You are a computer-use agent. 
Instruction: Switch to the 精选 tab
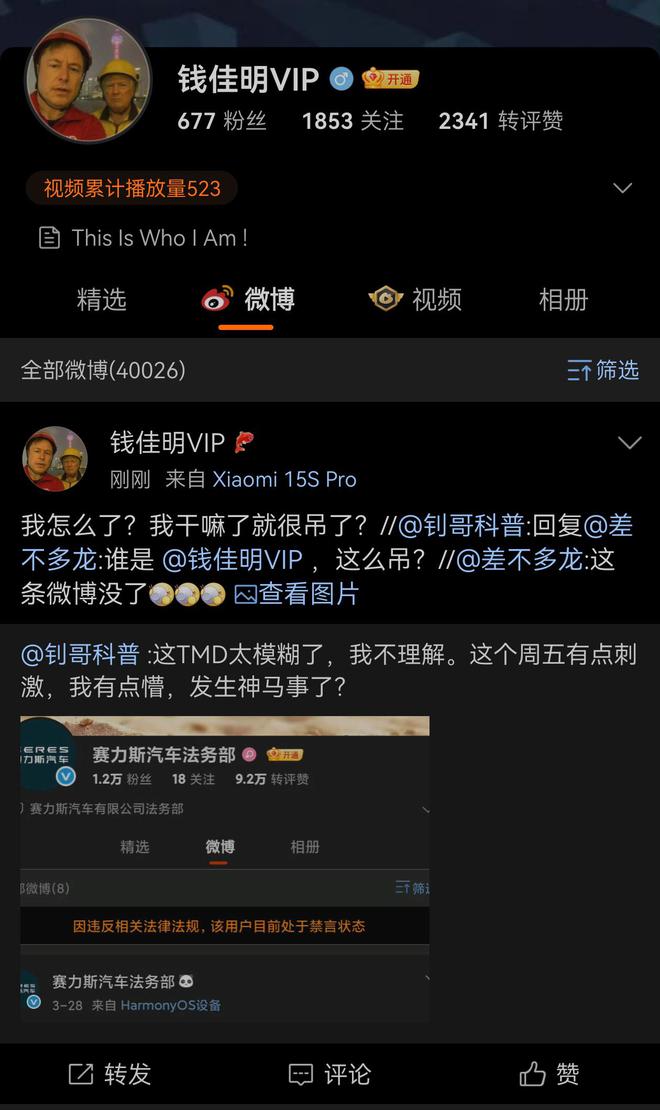click(102, 299)
